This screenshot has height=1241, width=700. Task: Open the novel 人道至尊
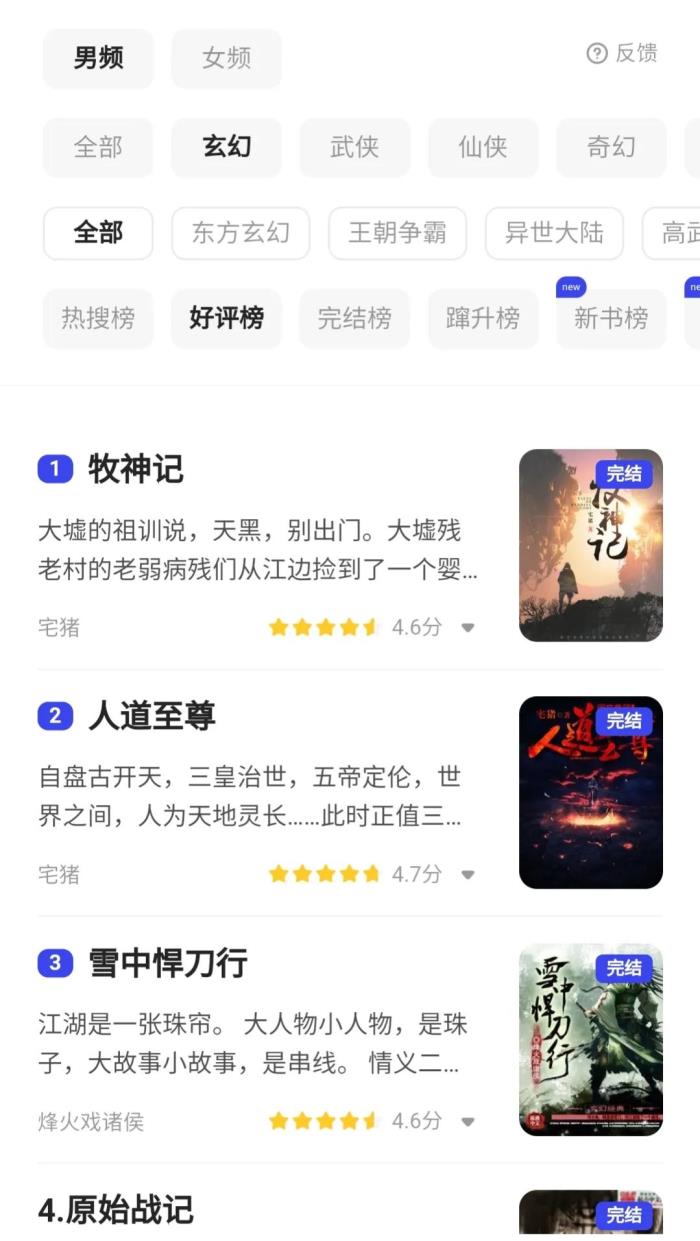[152, 715]
